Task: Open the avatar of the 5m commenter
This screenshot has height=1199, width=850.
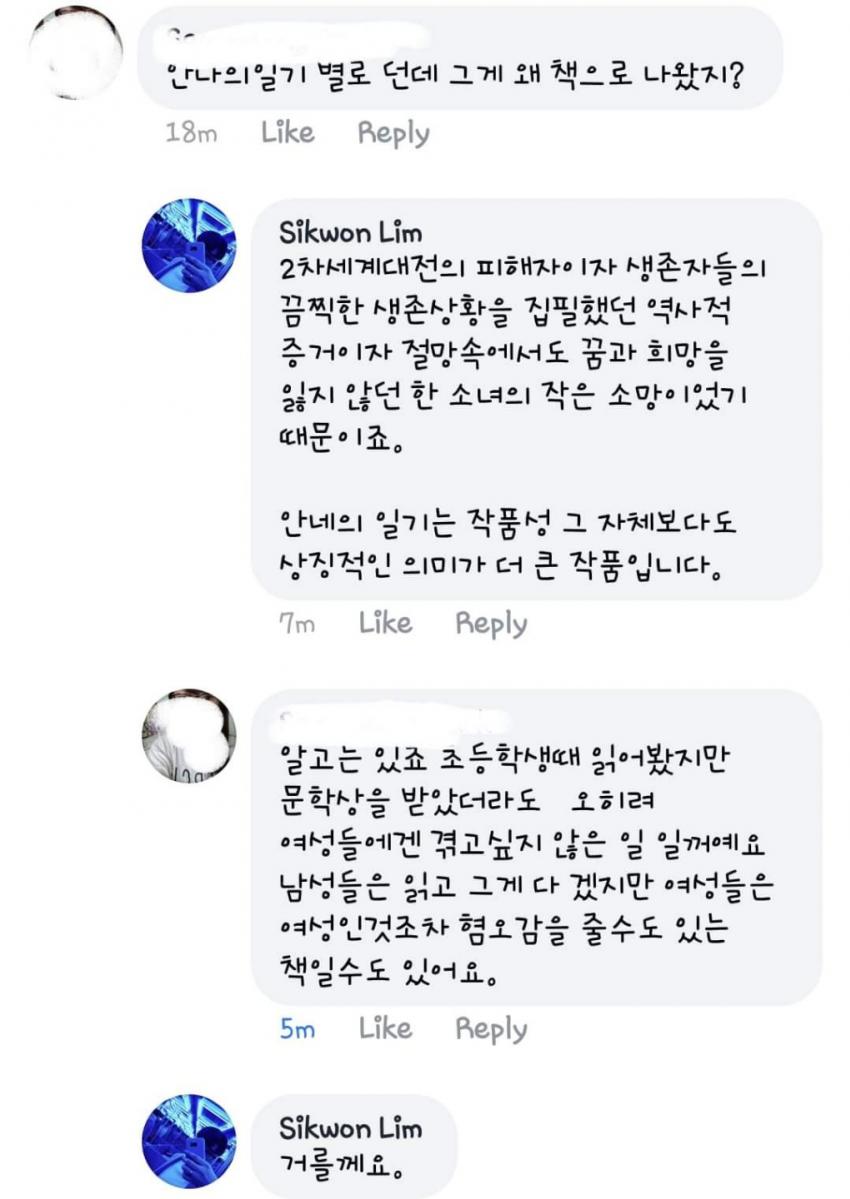Action: click(189, 735)
